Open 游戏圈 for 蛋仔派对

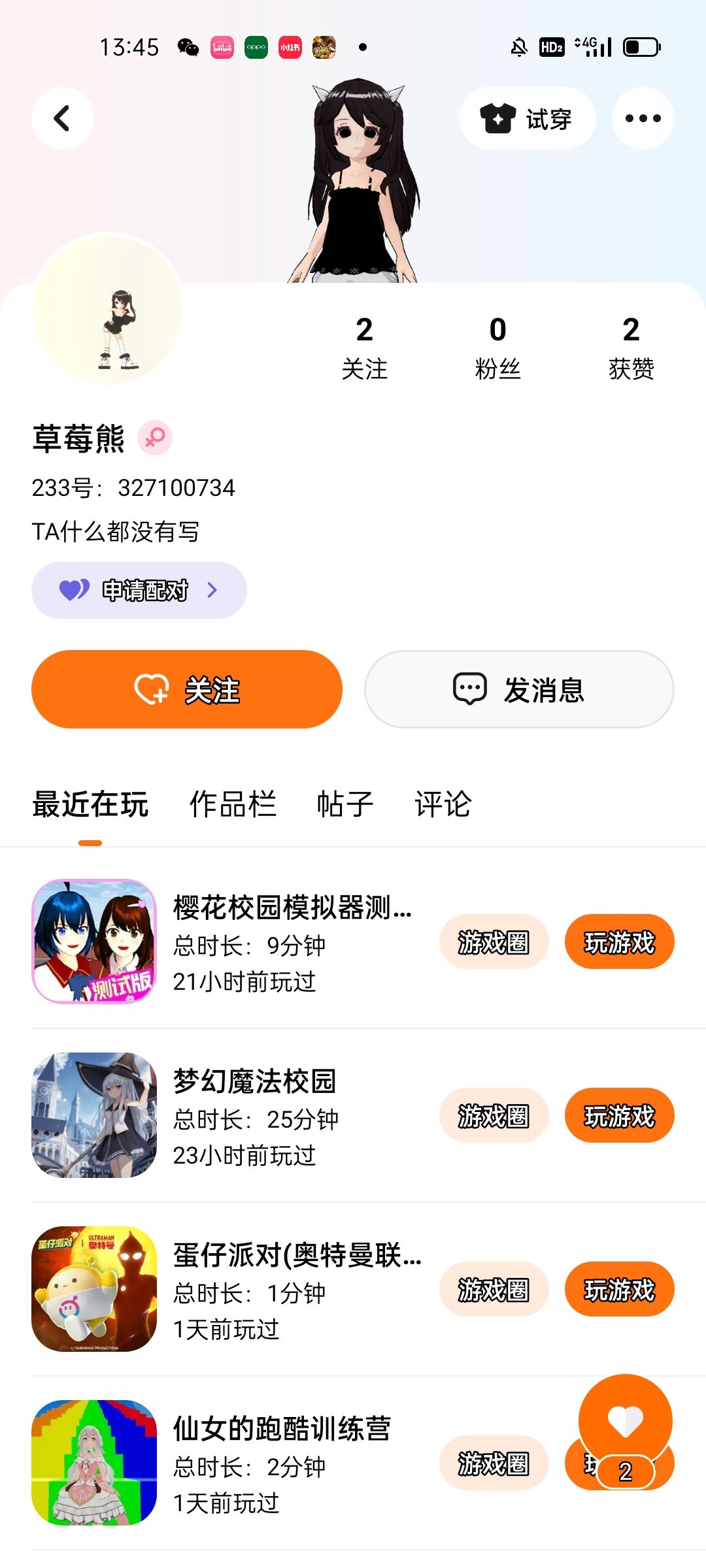click(x=494, y=1289)
